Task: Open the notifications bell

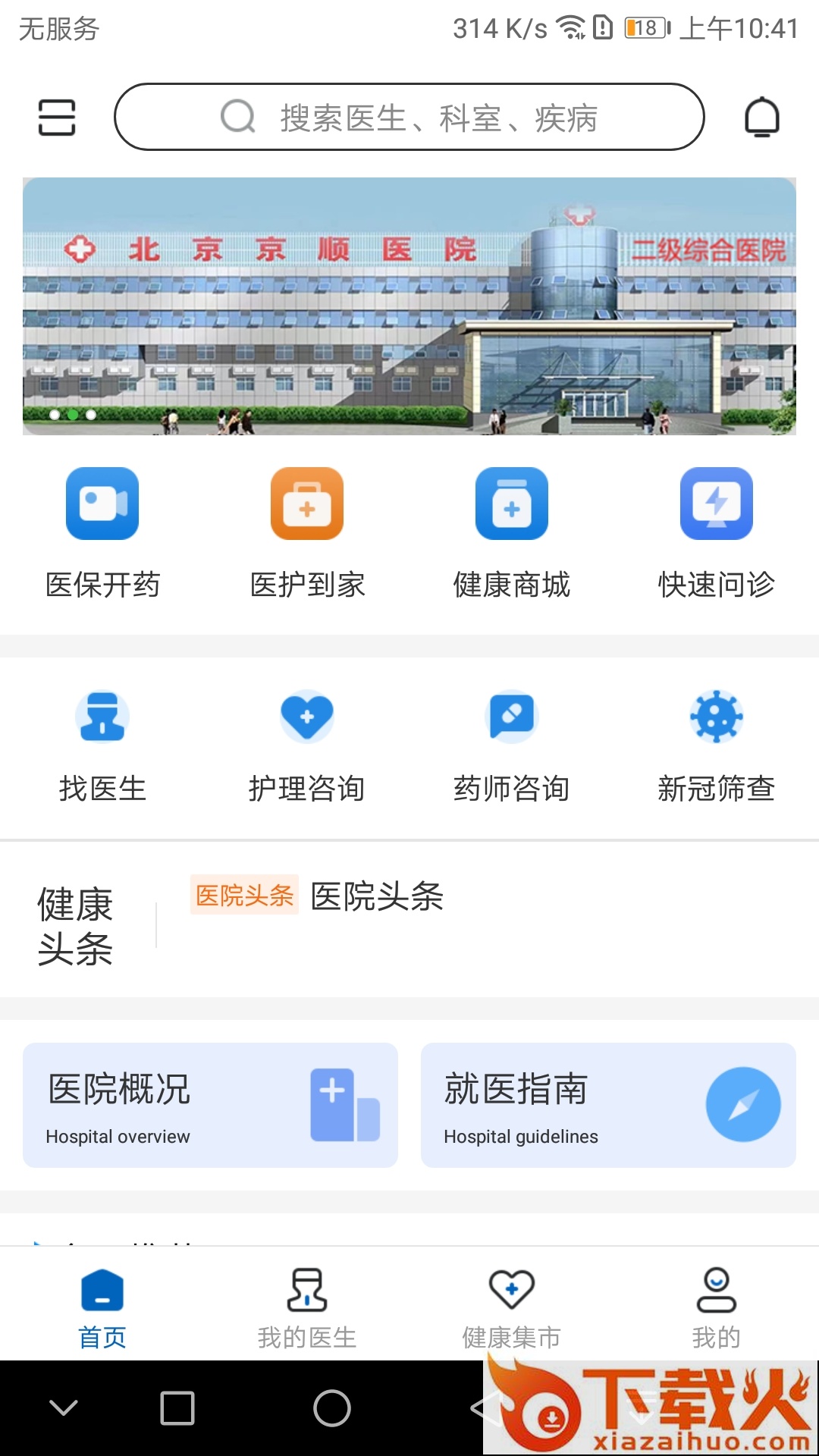Action: [x=761, y=118]
